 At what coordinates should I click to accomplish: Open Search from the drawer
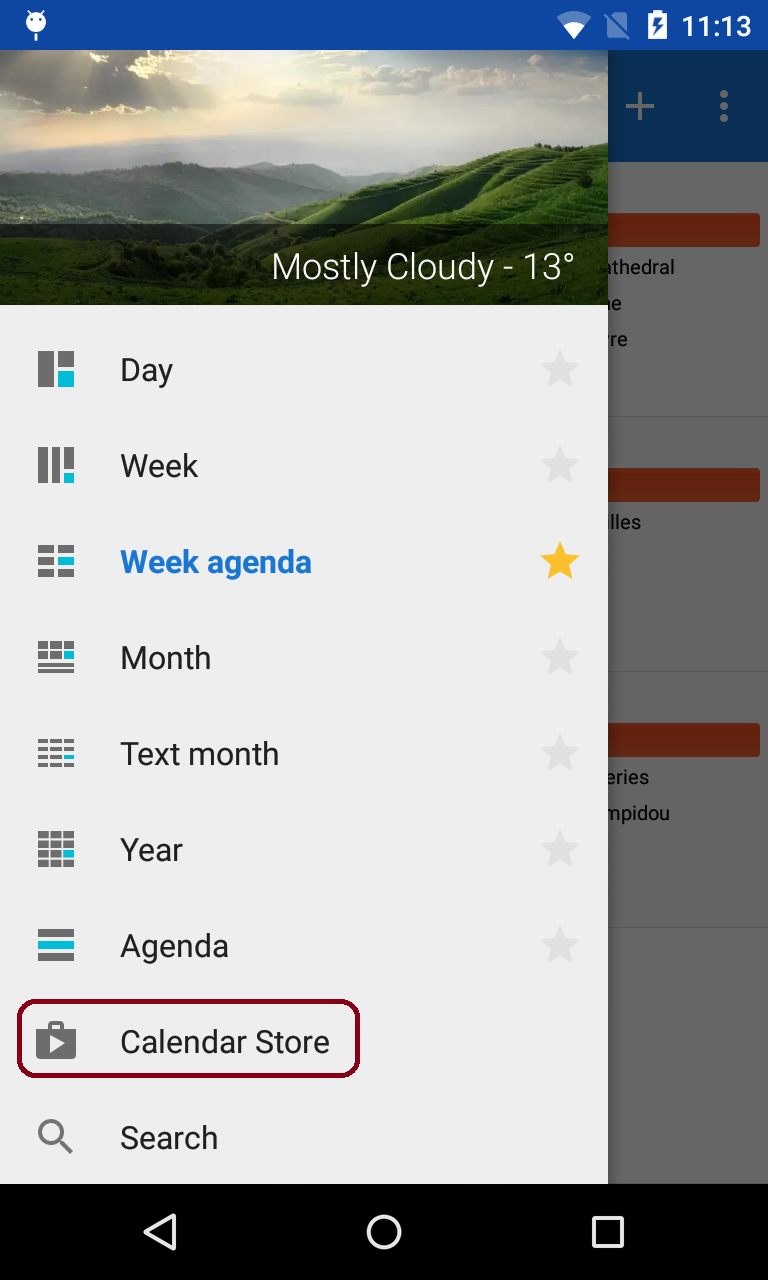coord(168,1138)
